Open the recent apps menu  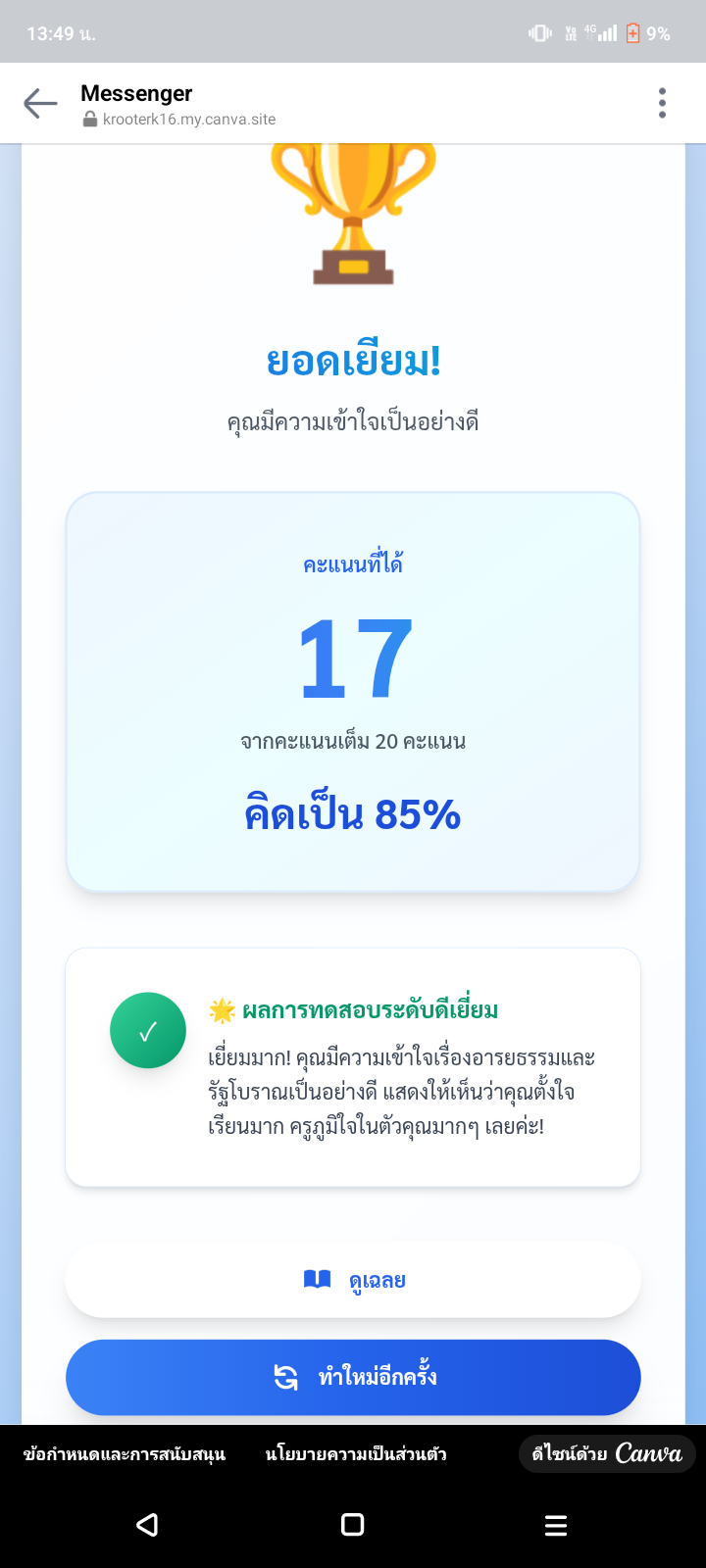[x=556, y=1525]
